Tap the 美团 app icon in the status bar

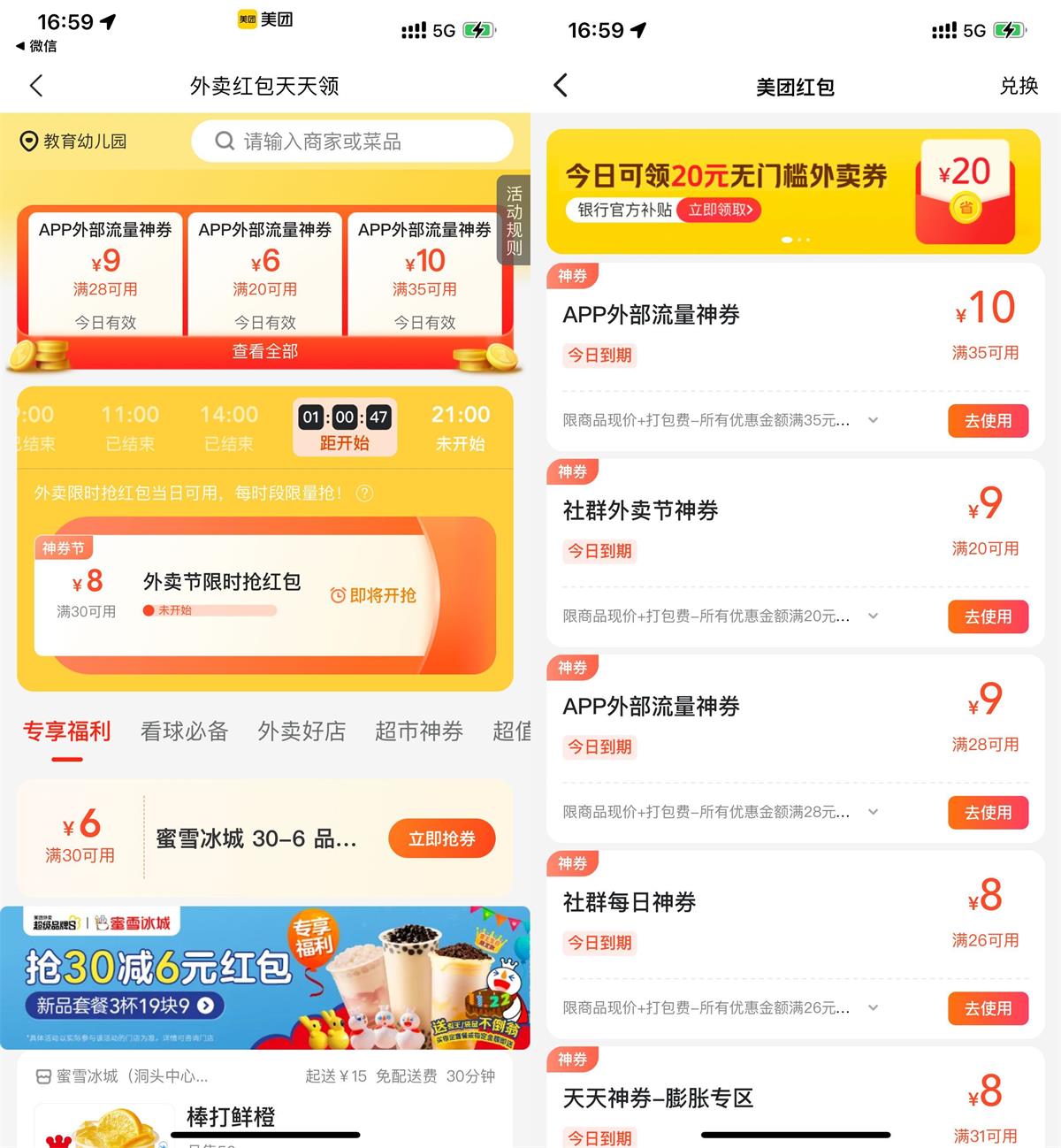click(248, 19)
